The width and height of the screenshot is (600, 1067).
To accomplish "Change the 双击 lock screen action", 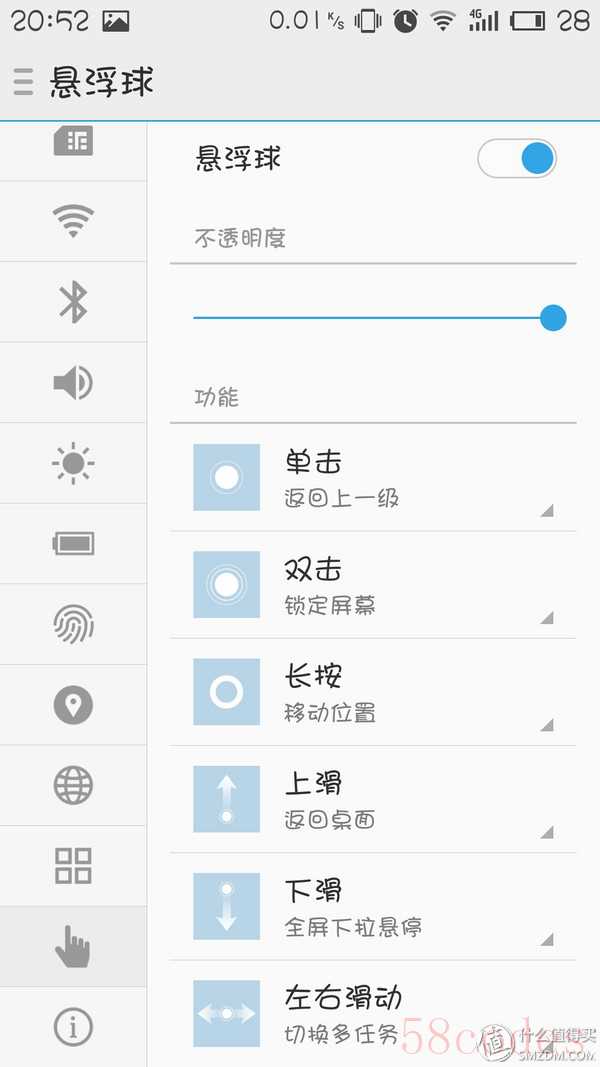I will point(373,585).
